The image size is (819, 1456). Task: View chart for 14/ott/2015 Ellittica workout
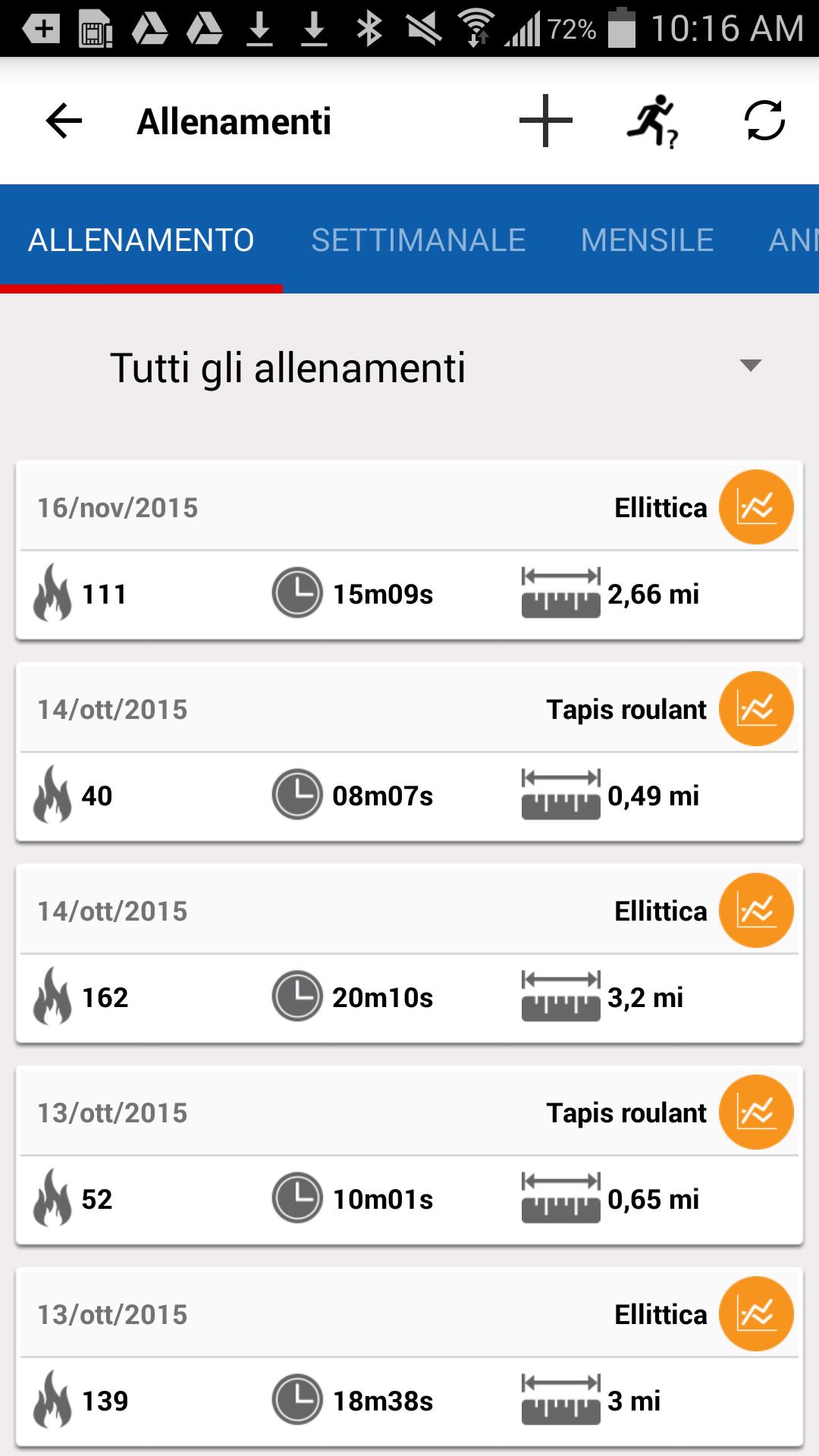(756, 911)
